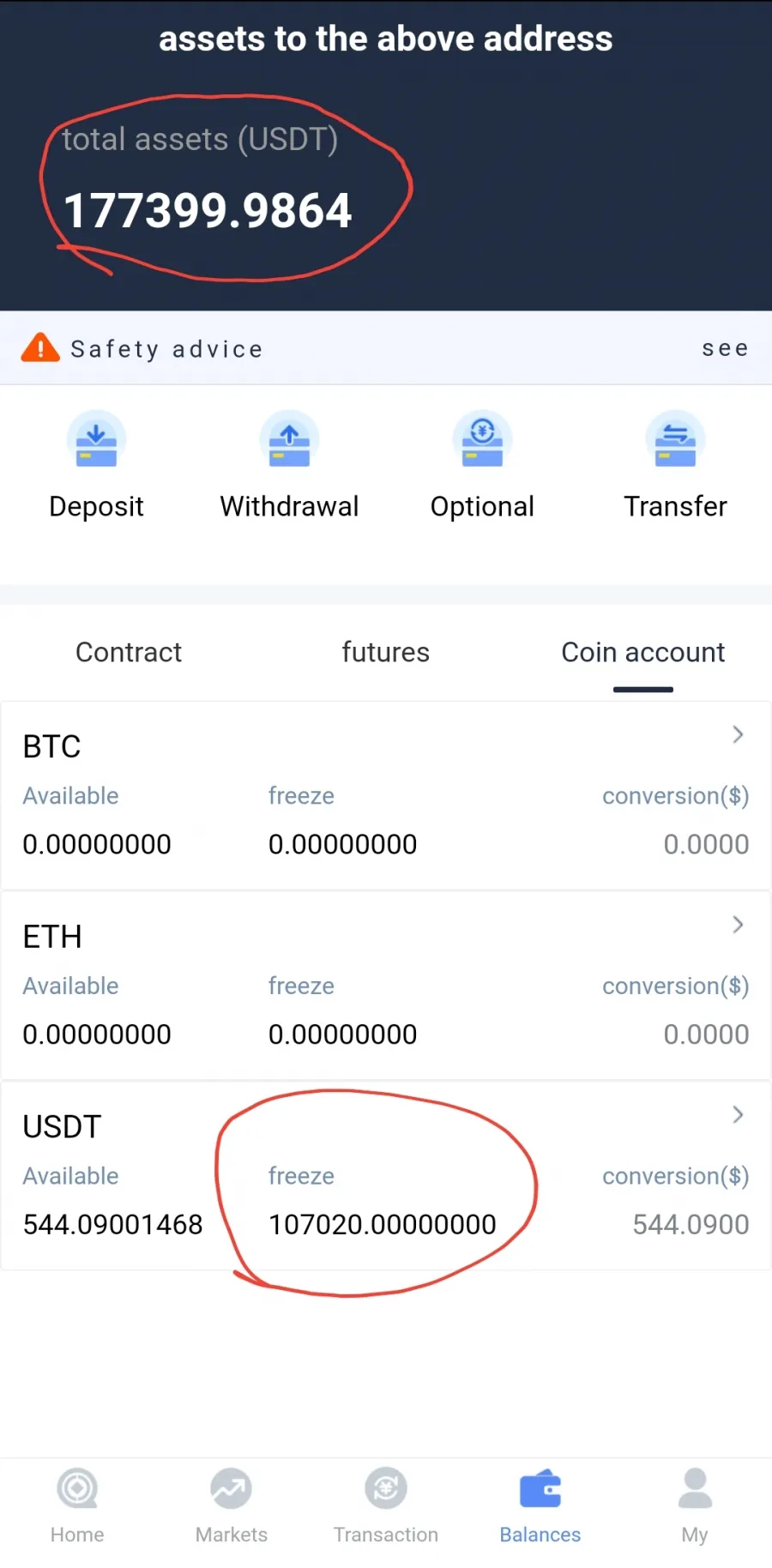Start a Transfer between accounts
772x1568 pixels.
675,465
